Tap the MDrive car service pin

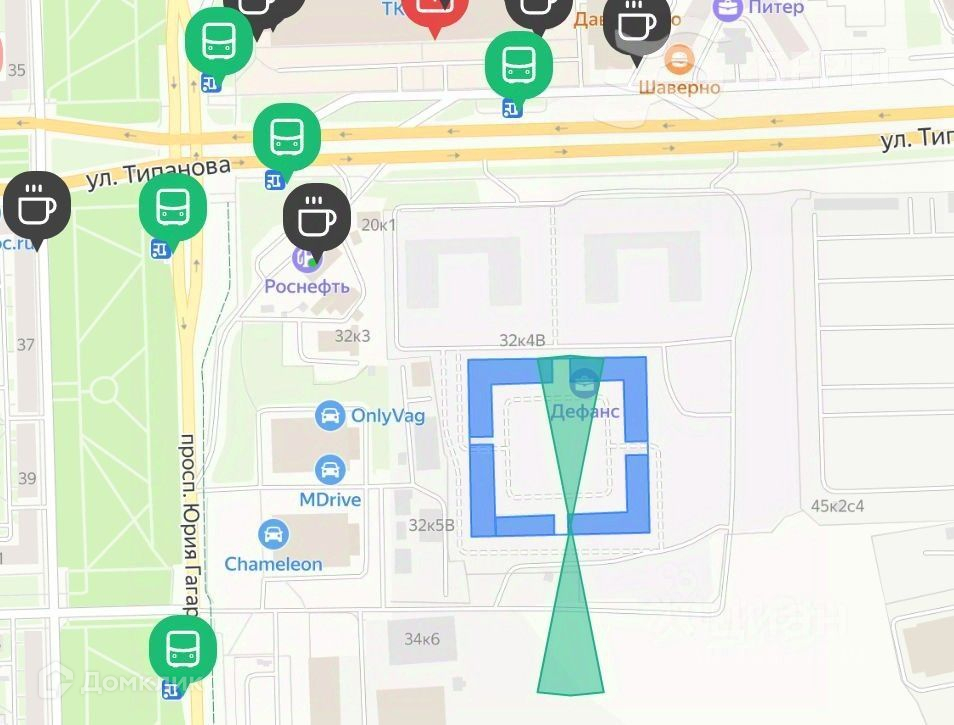click(x=329, y=469)
